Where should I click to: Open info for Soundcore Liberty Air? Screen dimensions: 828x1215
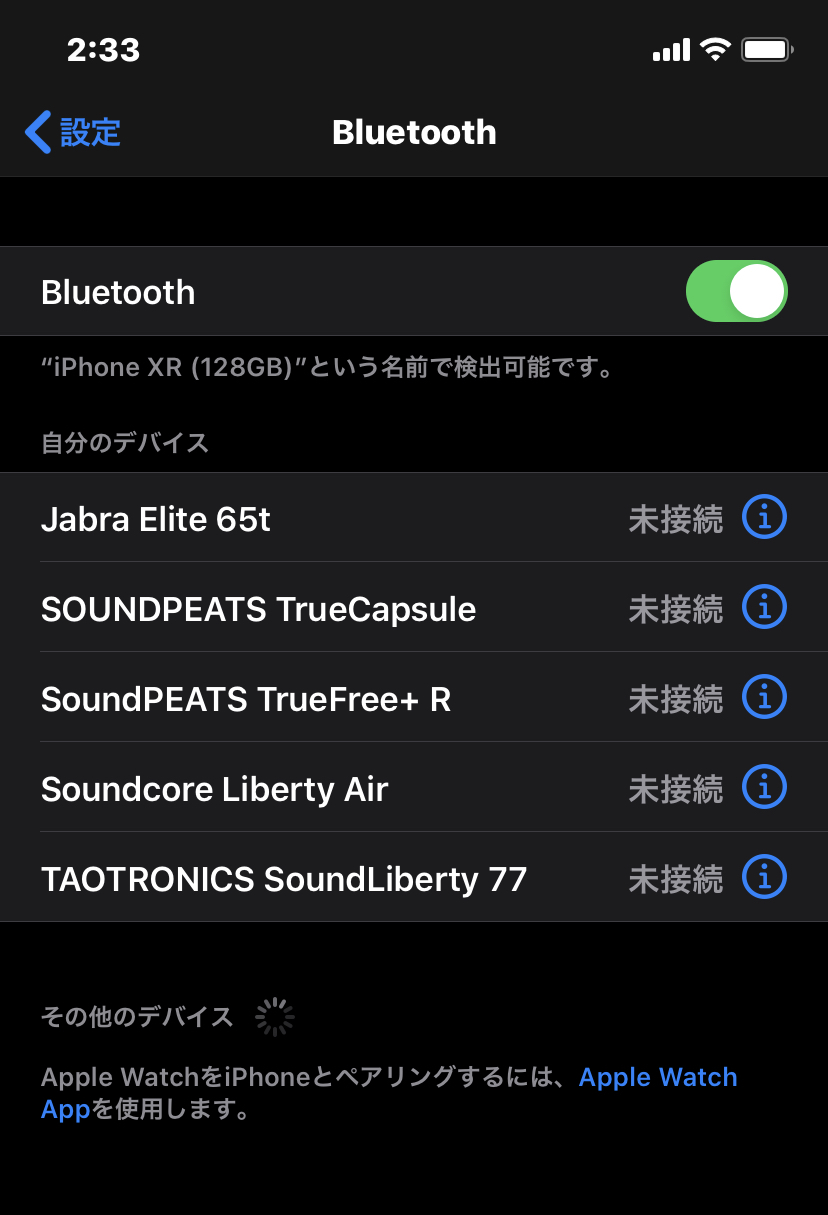pyautogui.click(x=764, y=787)
